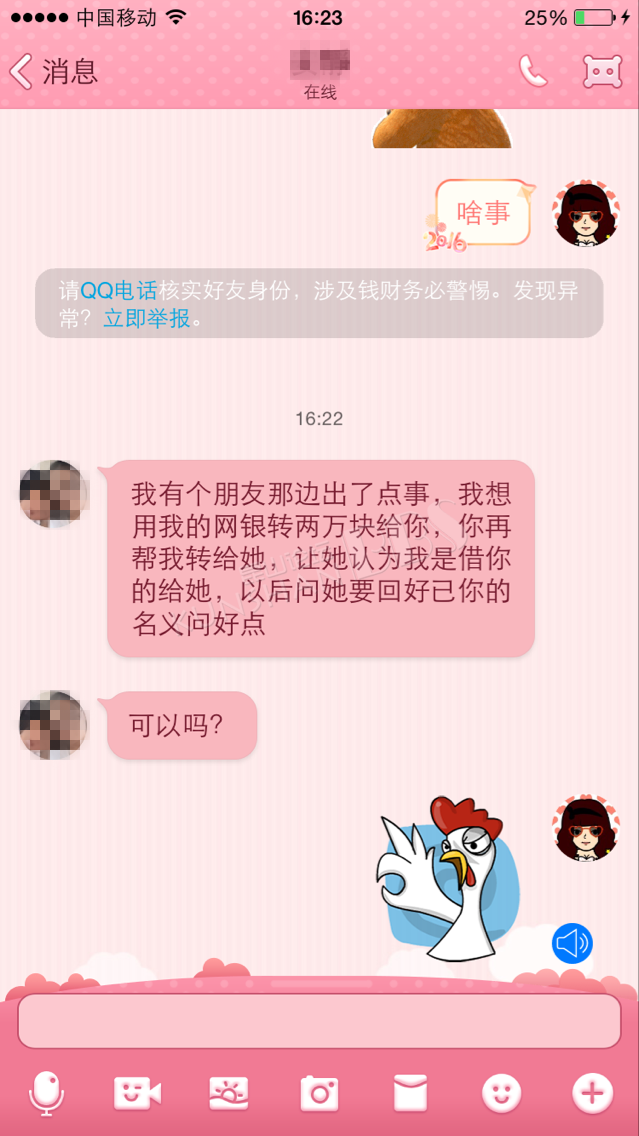Open the contact's avatar beside 可以吗?
The height and width of the screenshot is (1136, 639).
pos(54,724)
